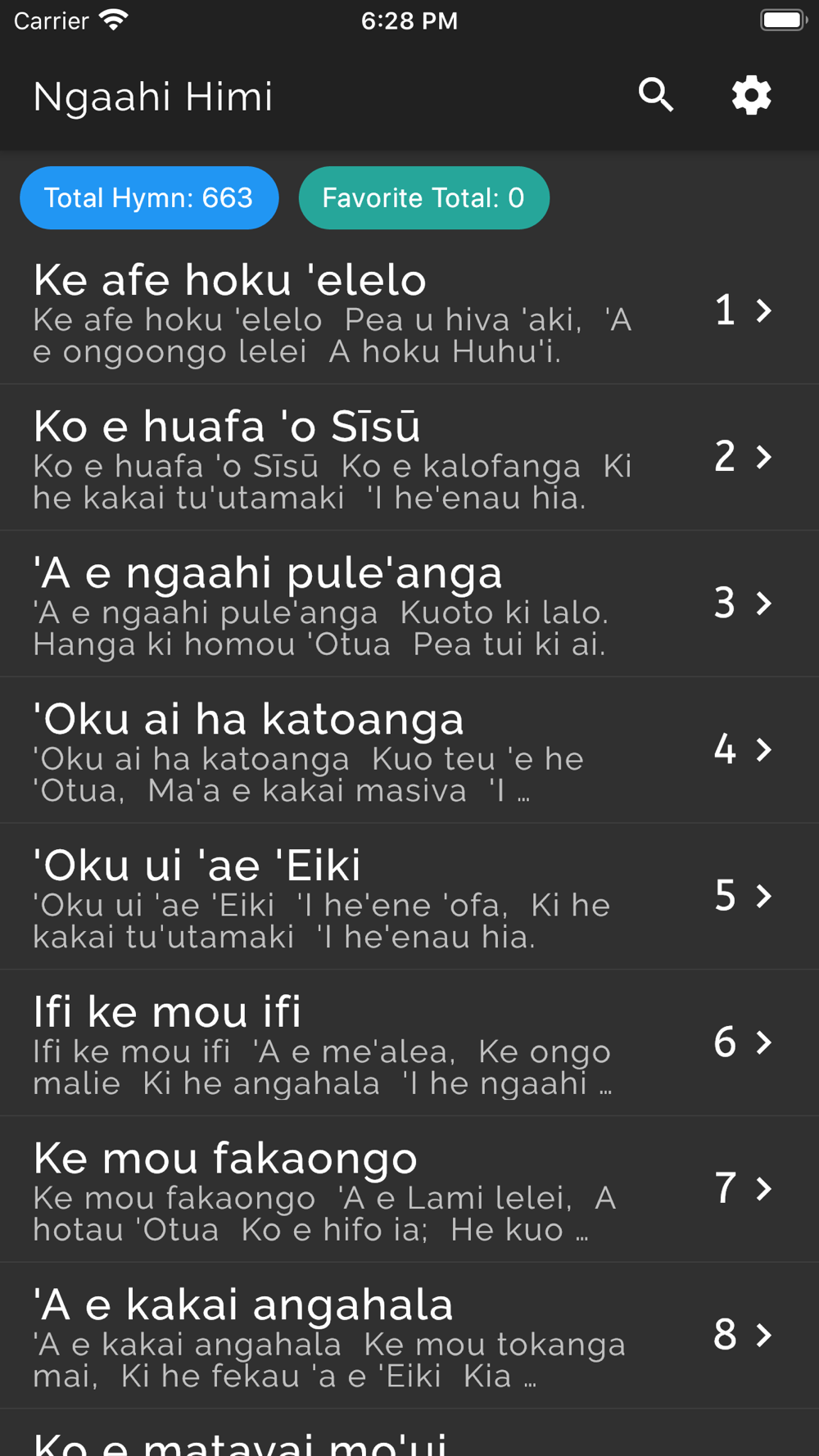
Task: Open hymn 1 Ke afe hoku 'elelo
Action: tap(409, 311)
